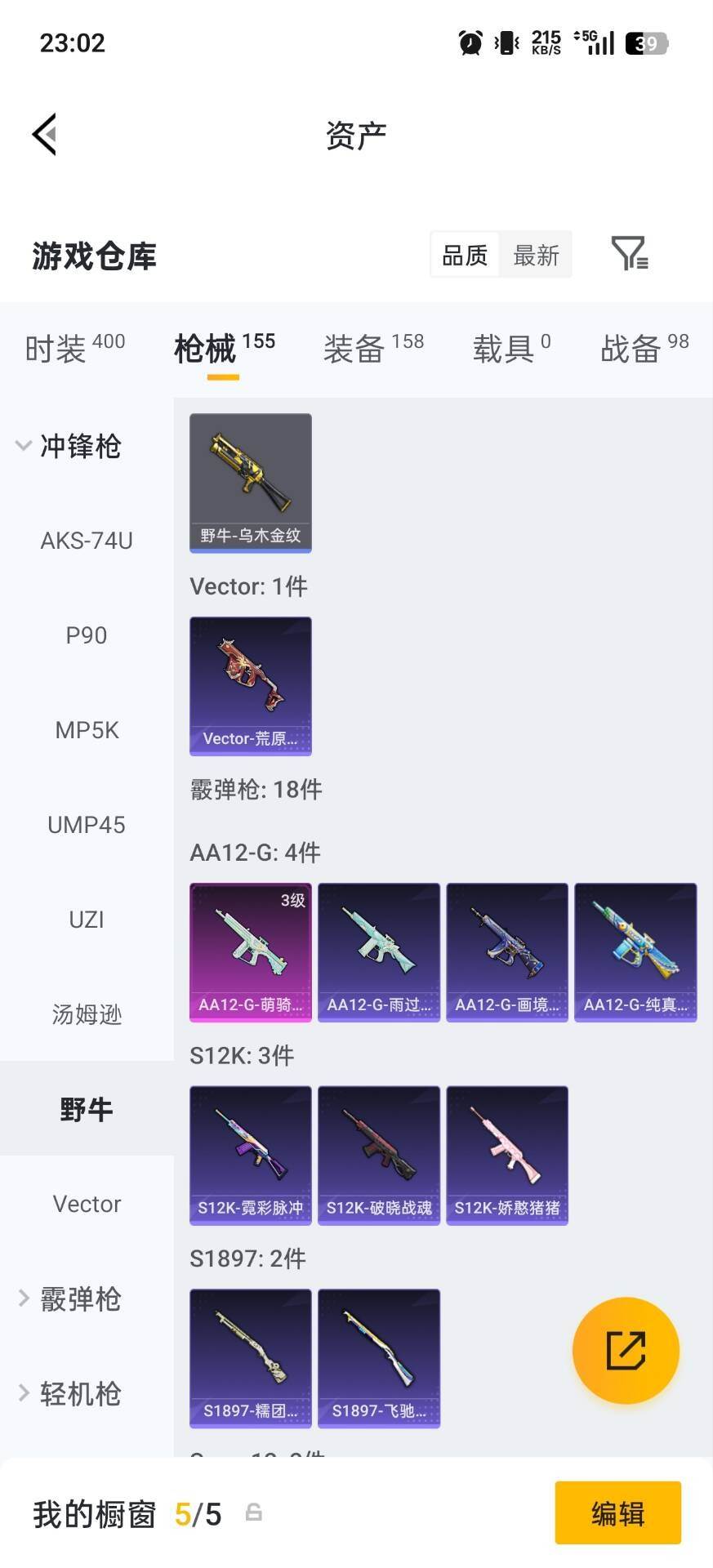
Task: Open the S12K-娇憨猪猪 pink weapon card
Action: 506,1155
